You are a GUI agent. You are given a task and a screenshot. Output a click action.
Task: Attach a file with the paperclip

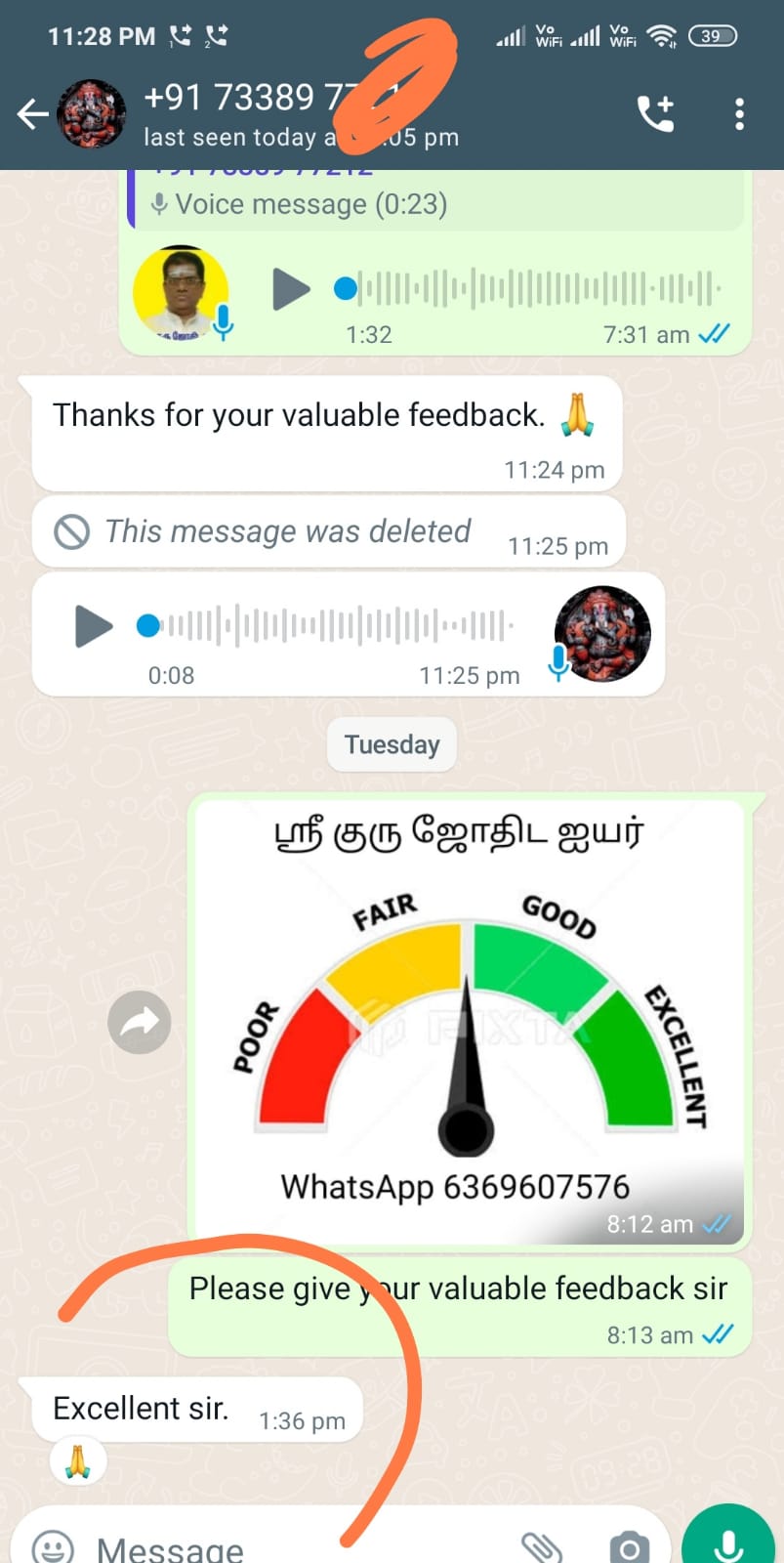(542, 1547)
